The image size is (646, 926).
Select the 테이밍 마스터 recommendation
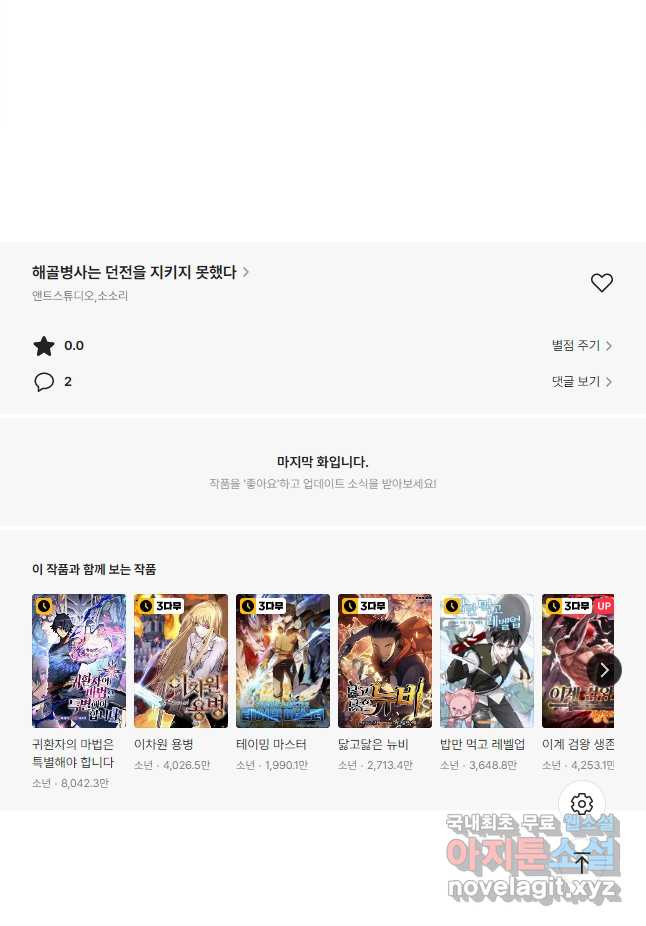pos(283,661)
